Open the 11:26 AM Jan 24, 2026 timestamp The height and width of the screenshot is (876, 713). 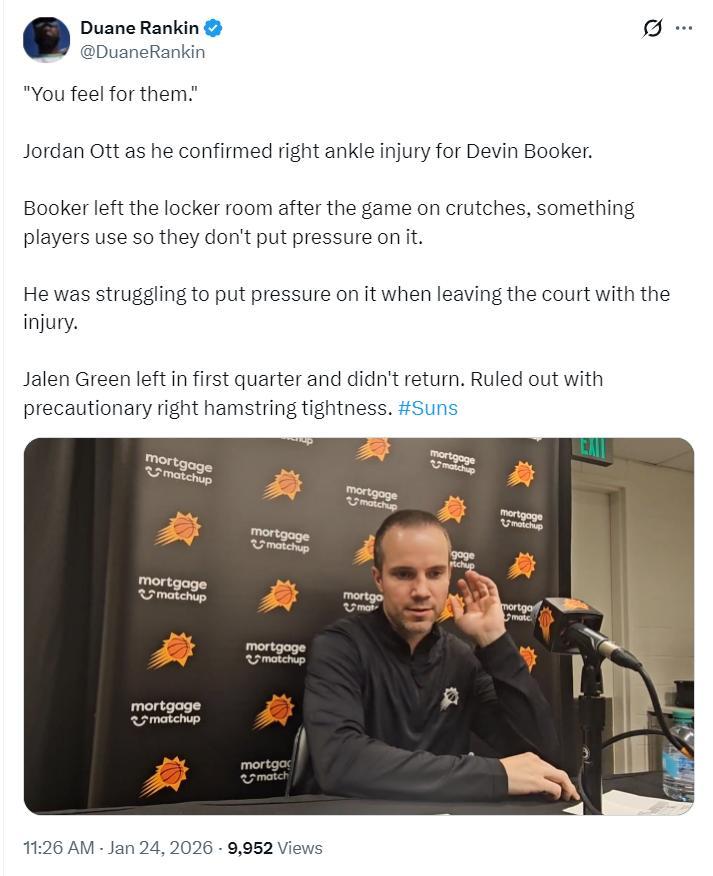click(x=118, y=848)
